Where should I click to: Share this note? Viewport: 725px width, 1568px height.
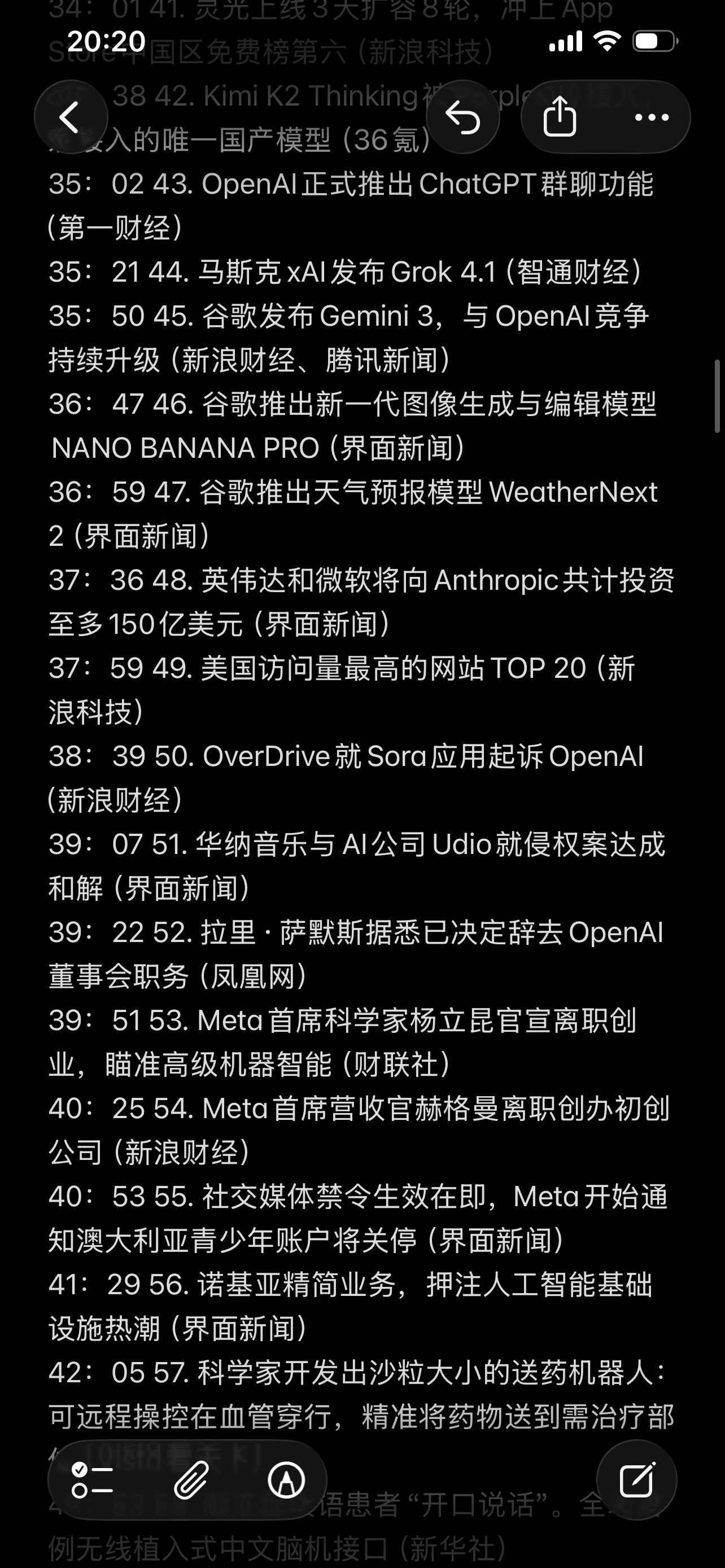click(x=560, y=117)
